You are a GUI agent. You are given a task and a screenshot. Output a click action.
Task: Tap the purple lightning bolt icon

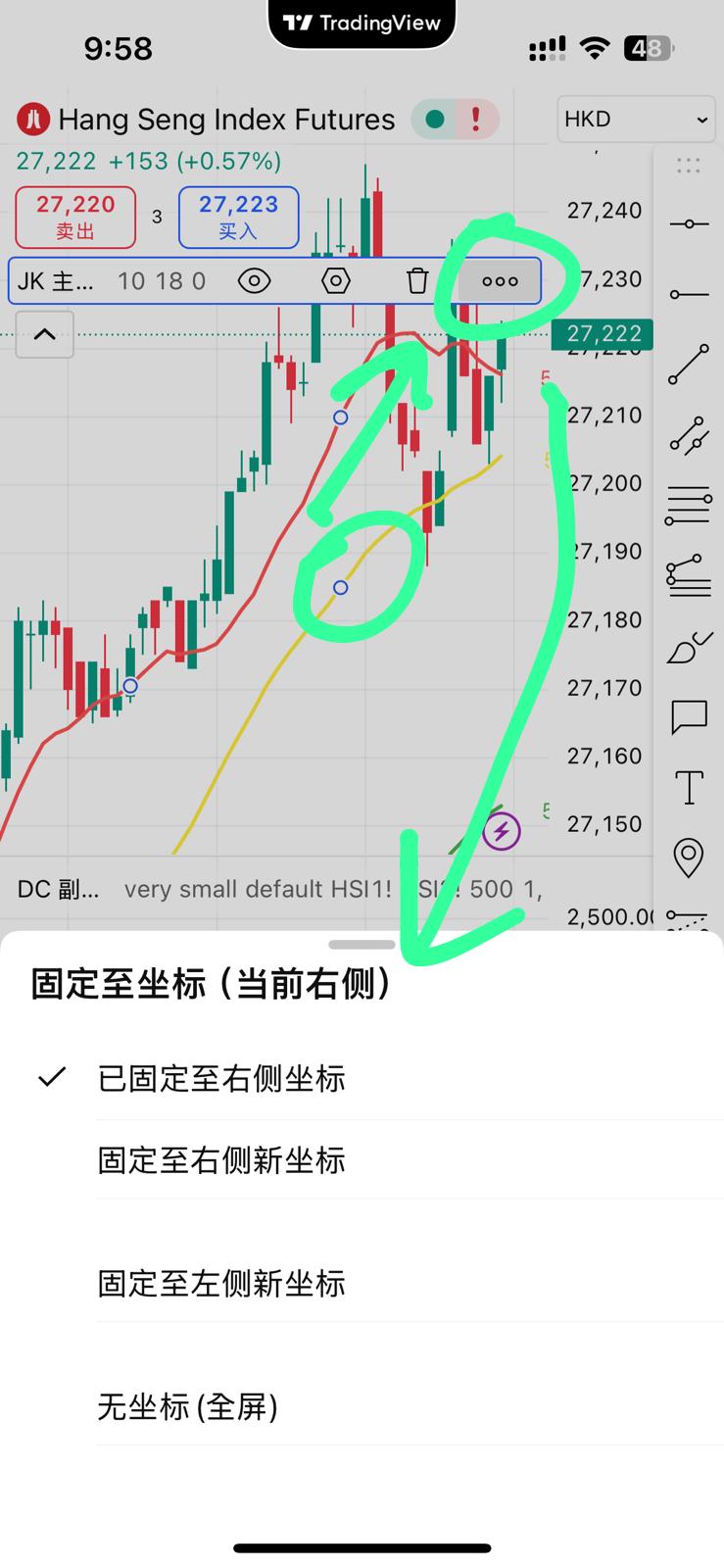click(502, 832)
